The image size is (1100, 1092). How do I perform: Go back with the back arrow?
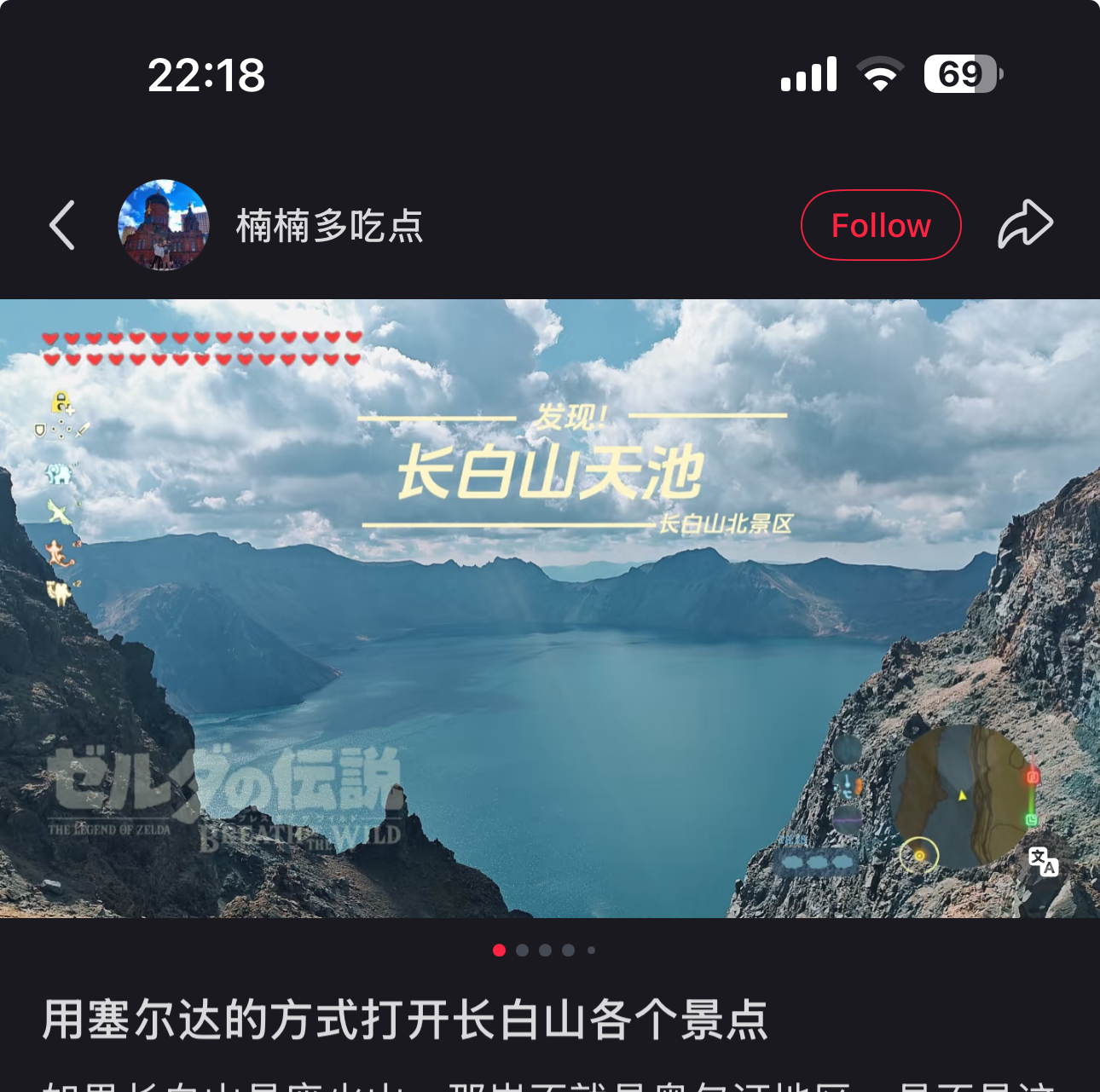tap(62, 225)
